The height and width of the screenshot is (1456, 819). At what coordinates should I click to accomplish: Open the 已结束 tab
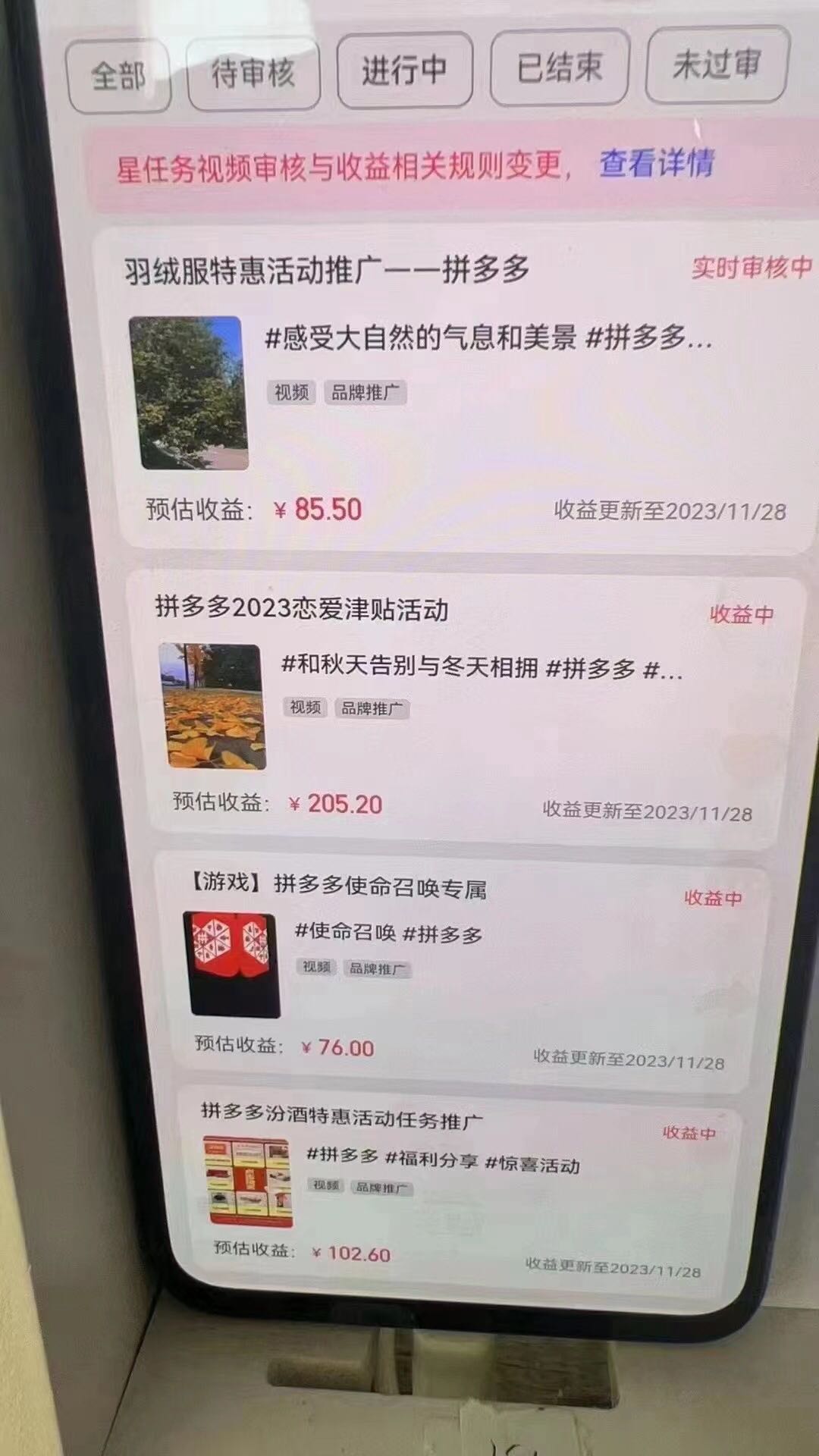[x=560, y=67]
